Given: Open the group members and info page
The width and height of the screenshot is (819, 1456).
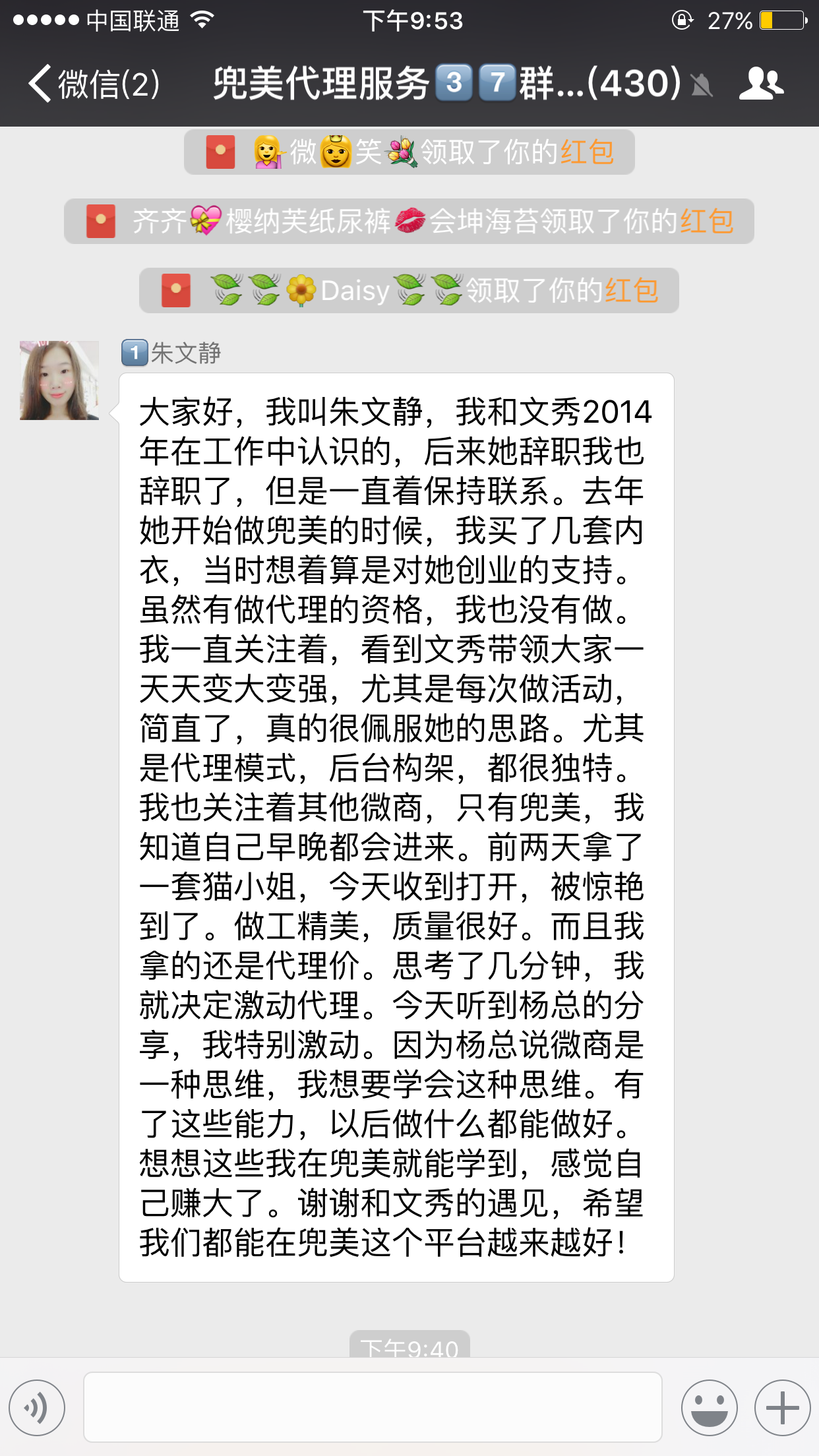Looking at the screenshot, I should 762,84.
